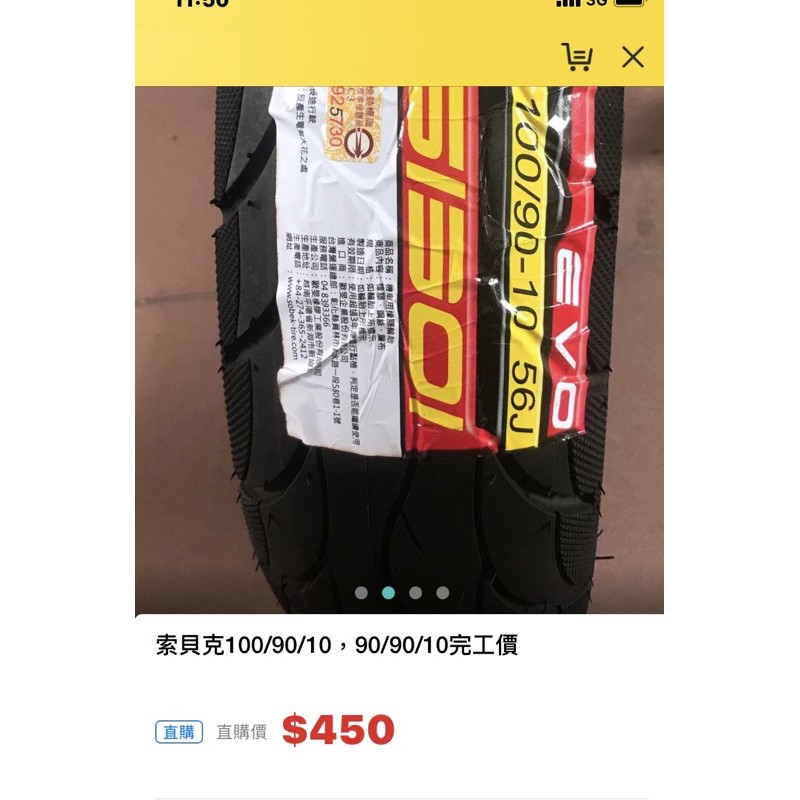The image size is (800, 800).
Task: Close the product page
Action: (633, 57)
